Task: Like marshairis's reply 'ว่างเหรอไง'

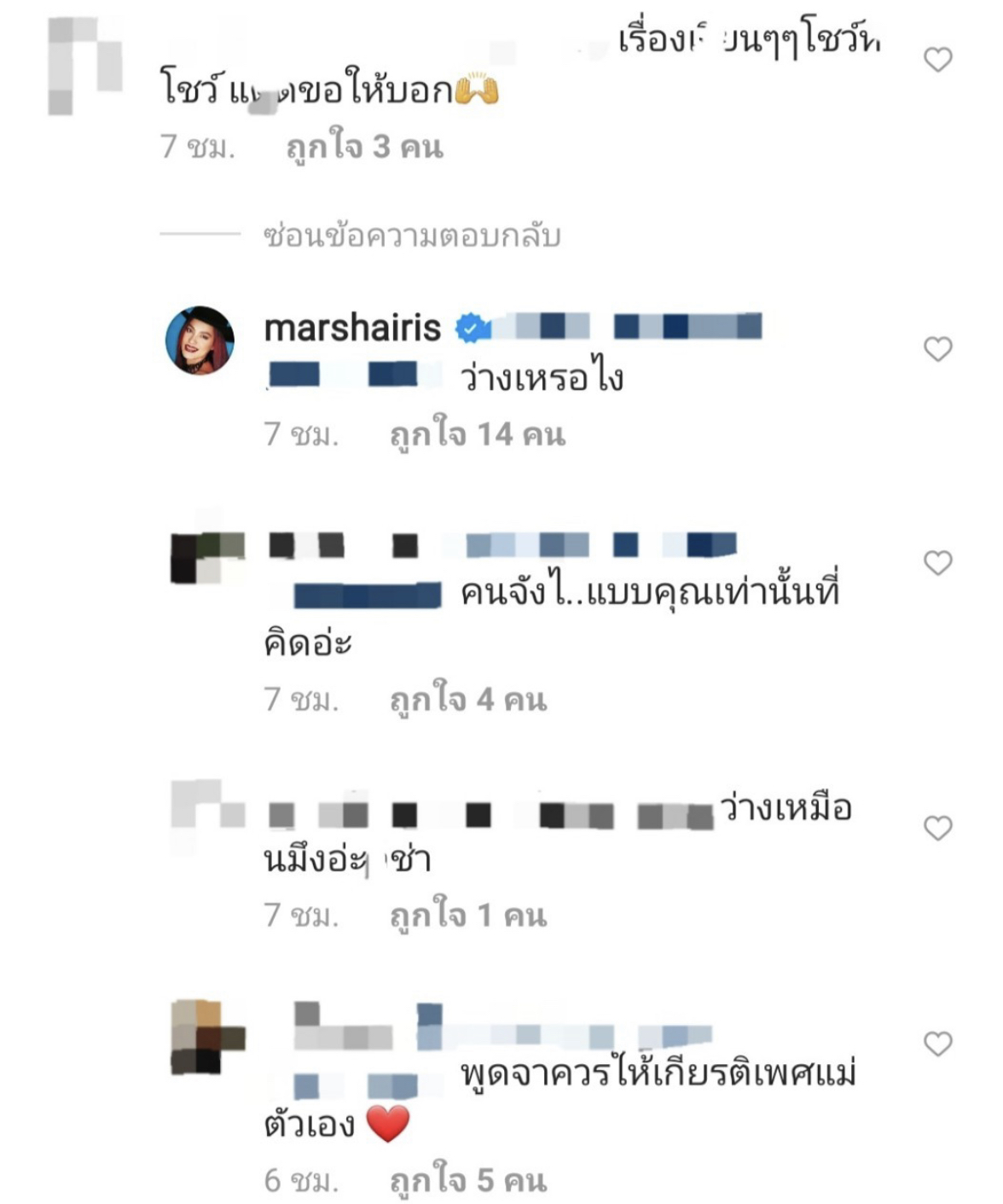Action: point(937,349)
